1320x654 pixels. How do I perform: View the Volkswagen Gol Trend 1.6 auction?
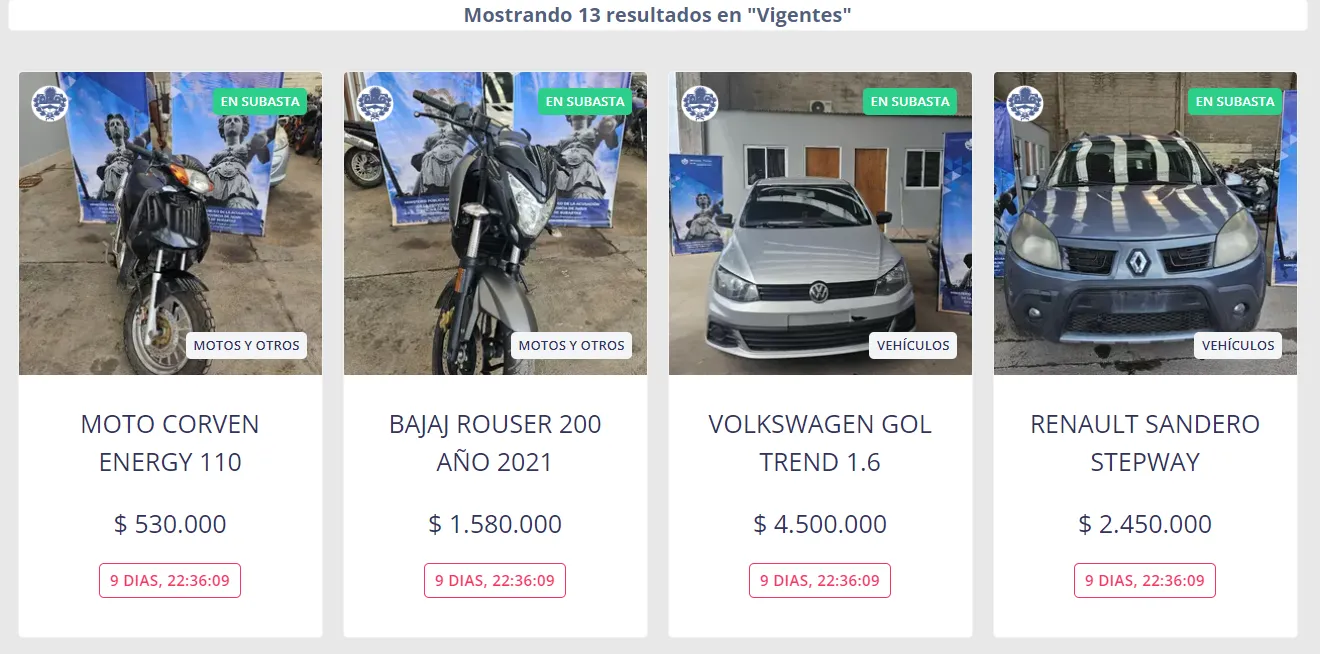[820, 443]
